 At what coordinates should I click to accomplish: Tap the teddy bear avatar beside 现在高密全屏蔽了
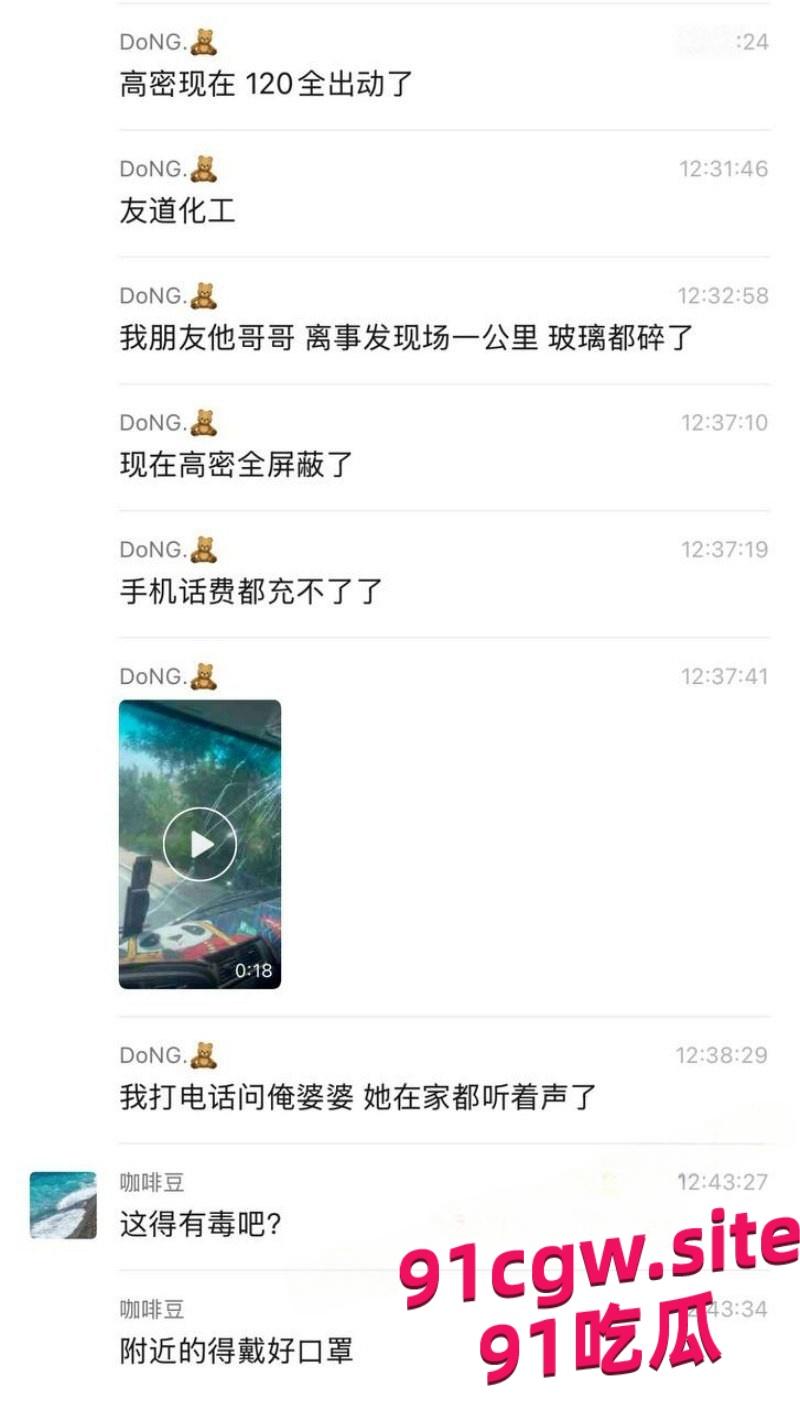tap(202, 422)
